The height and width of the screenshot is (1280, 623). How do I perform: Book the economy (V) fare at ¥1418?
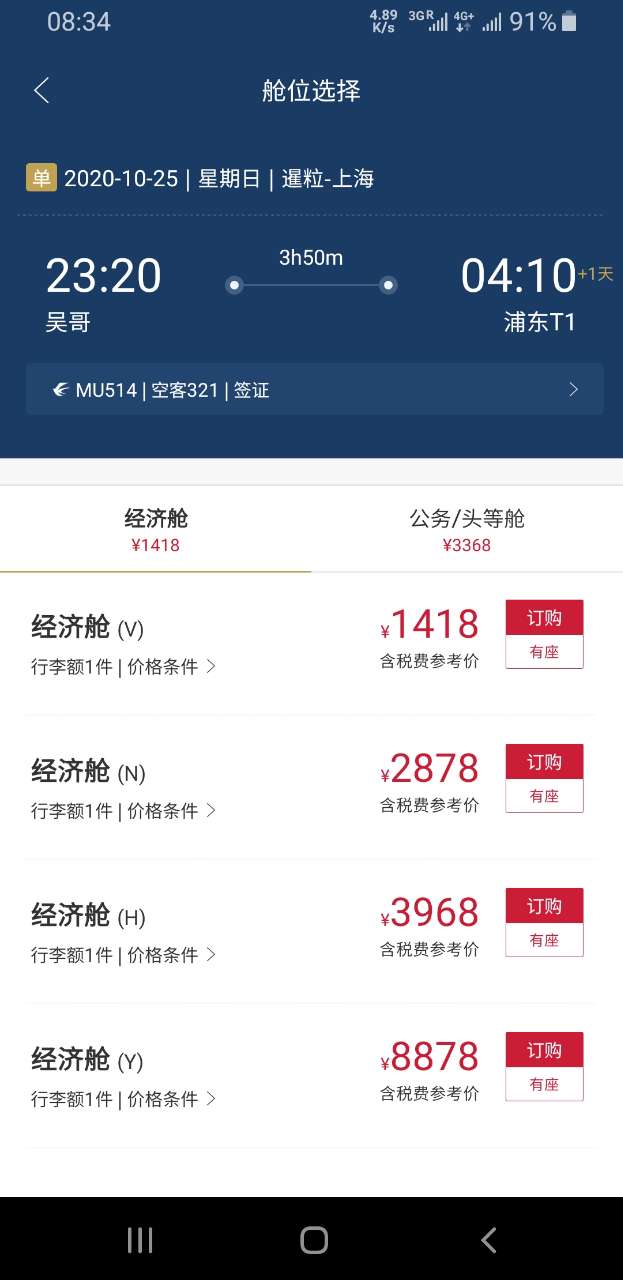coord(544,619)
